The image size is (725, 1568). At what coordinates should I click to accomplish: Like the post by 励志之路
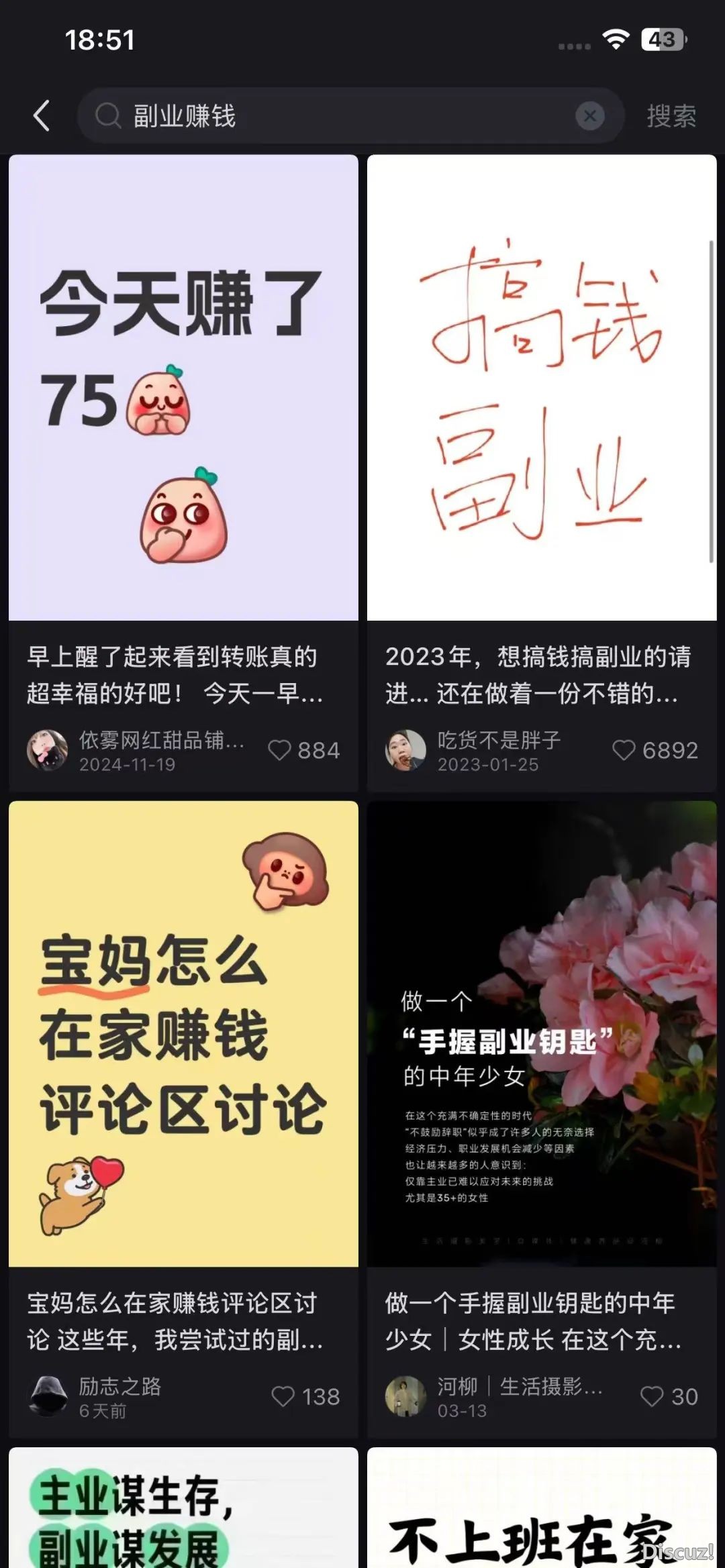point(283,1396)
